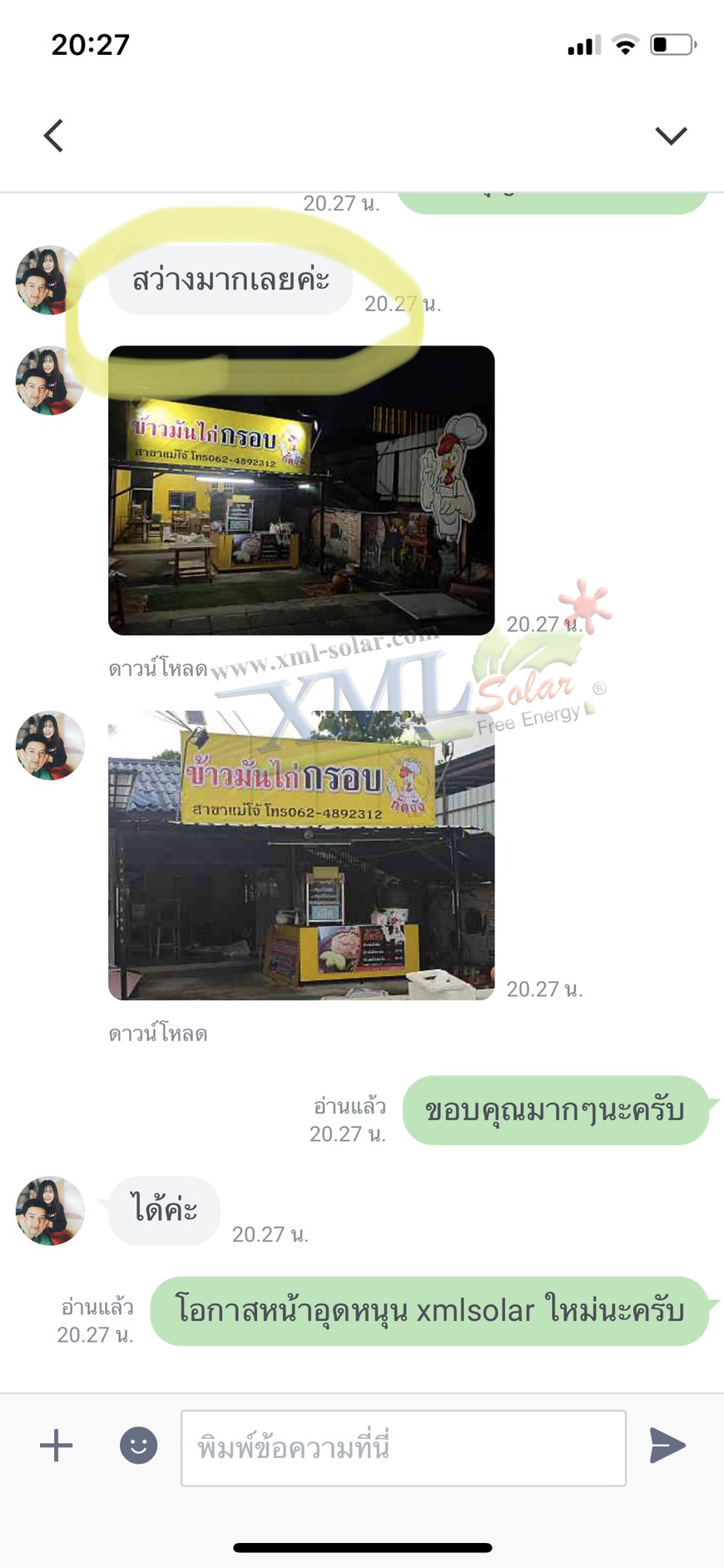Open sender's profile picture beside ได้ค่ะ
The height and width of the screenshot is (1568, 724).
tap(50, 1211)
